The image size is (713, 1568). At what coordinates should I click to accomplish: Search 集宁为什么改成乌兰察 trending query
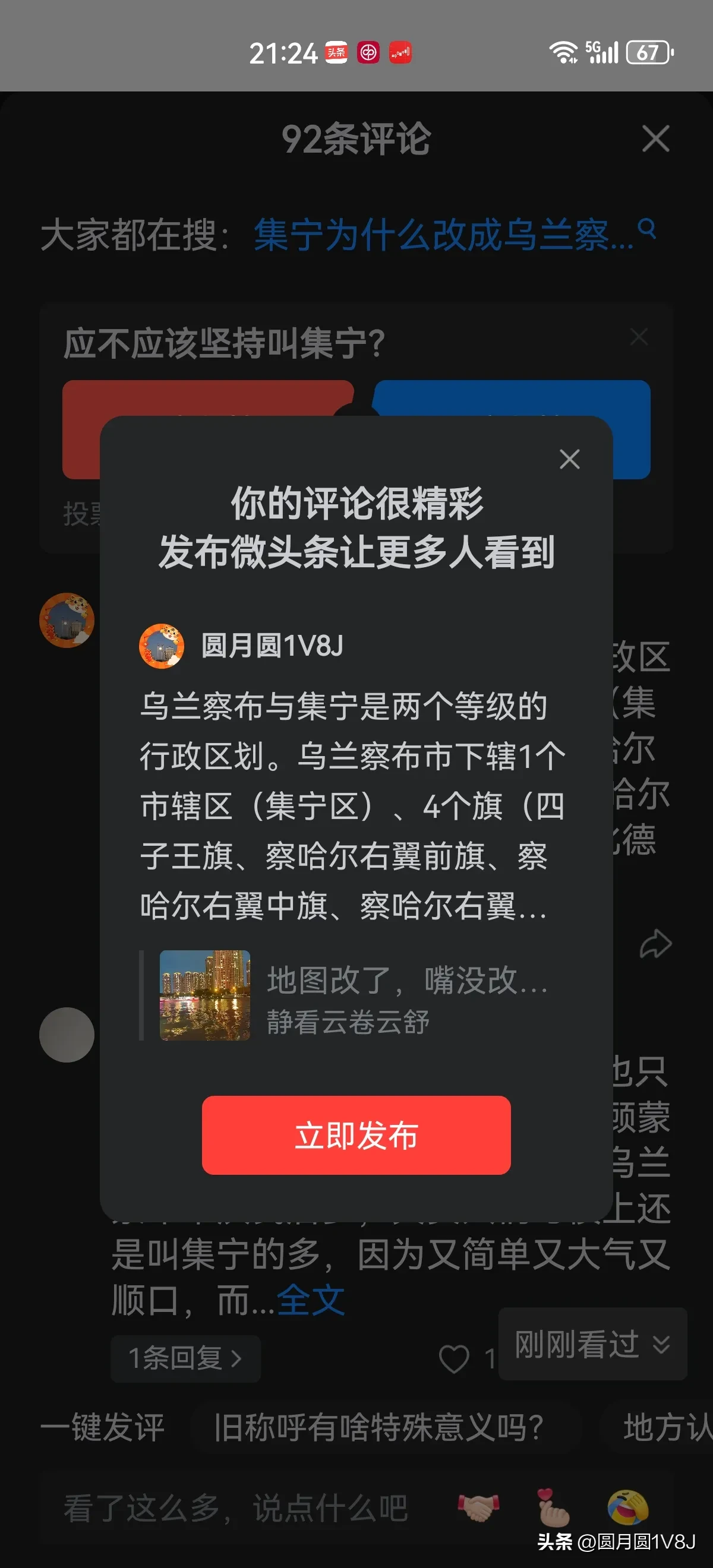tap(443, 236)
